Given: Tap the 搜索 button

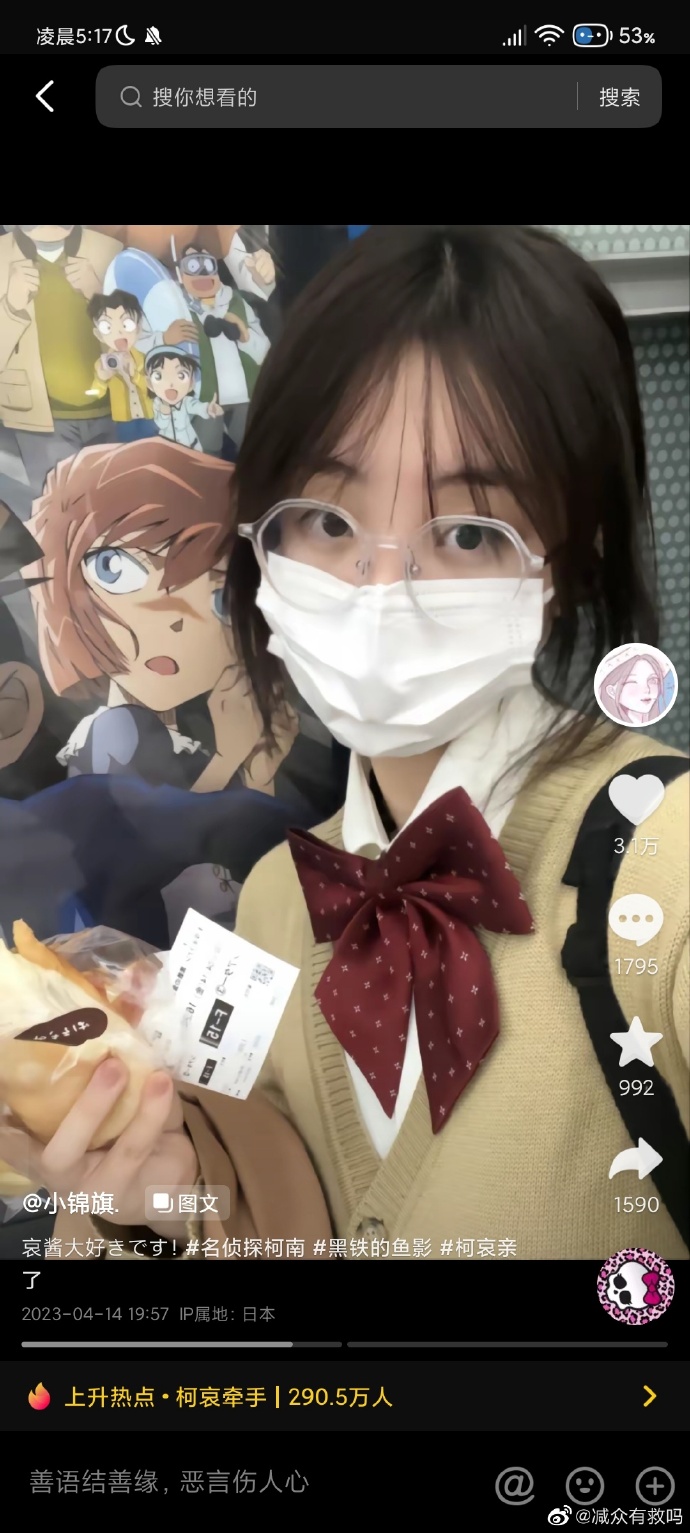Looking at the screenshot, I should tap(619, 97).
